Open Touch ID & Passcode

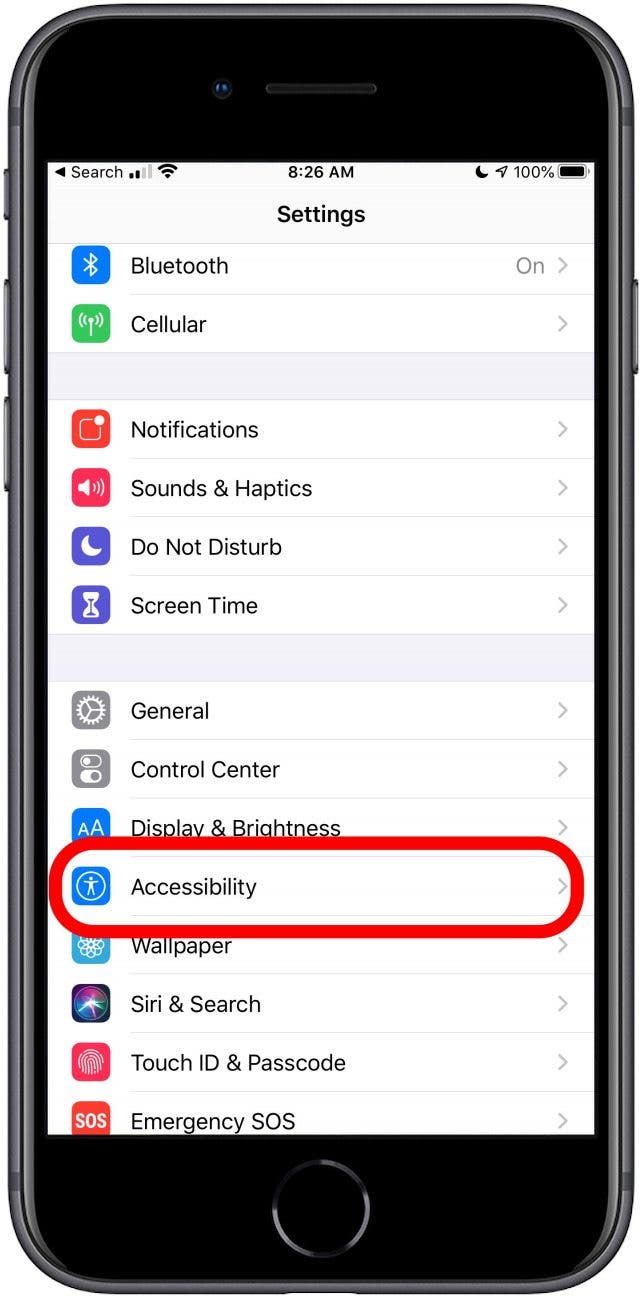(321, 1062)
